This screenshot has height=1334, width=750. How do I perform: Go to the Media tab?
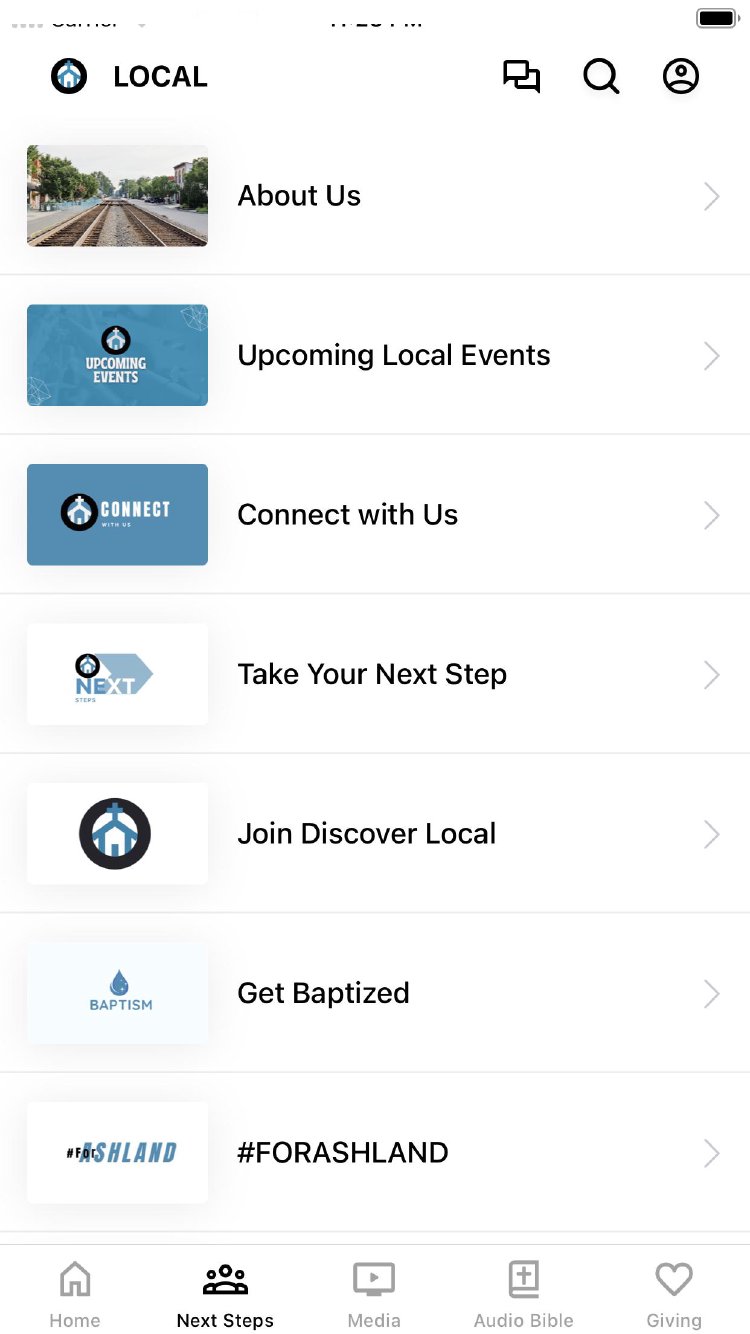click(374, 1294)
